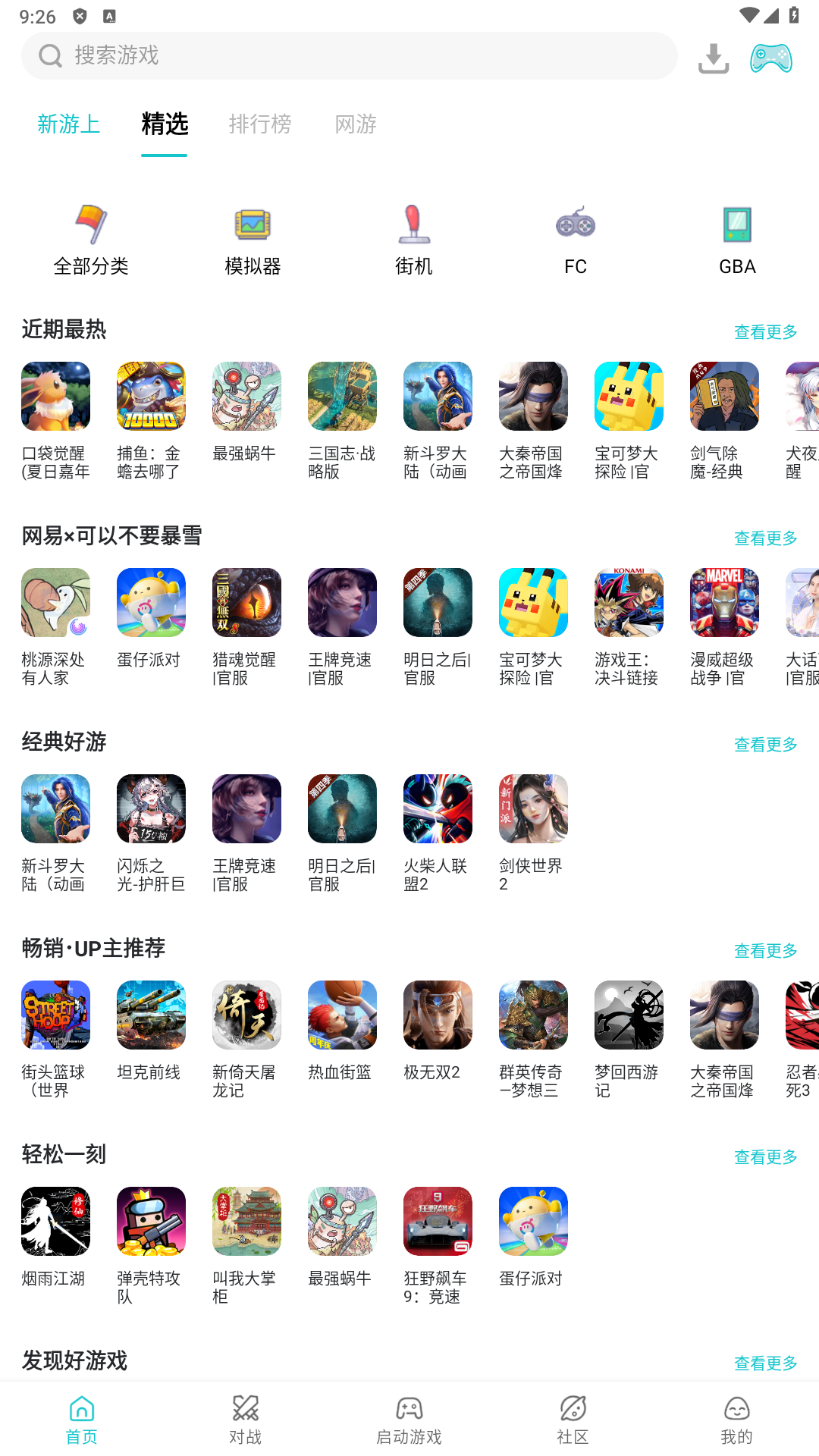Open 游戏王：决斗链接 game
This screenshot has width=819, height=1456.
click(629, 626)
